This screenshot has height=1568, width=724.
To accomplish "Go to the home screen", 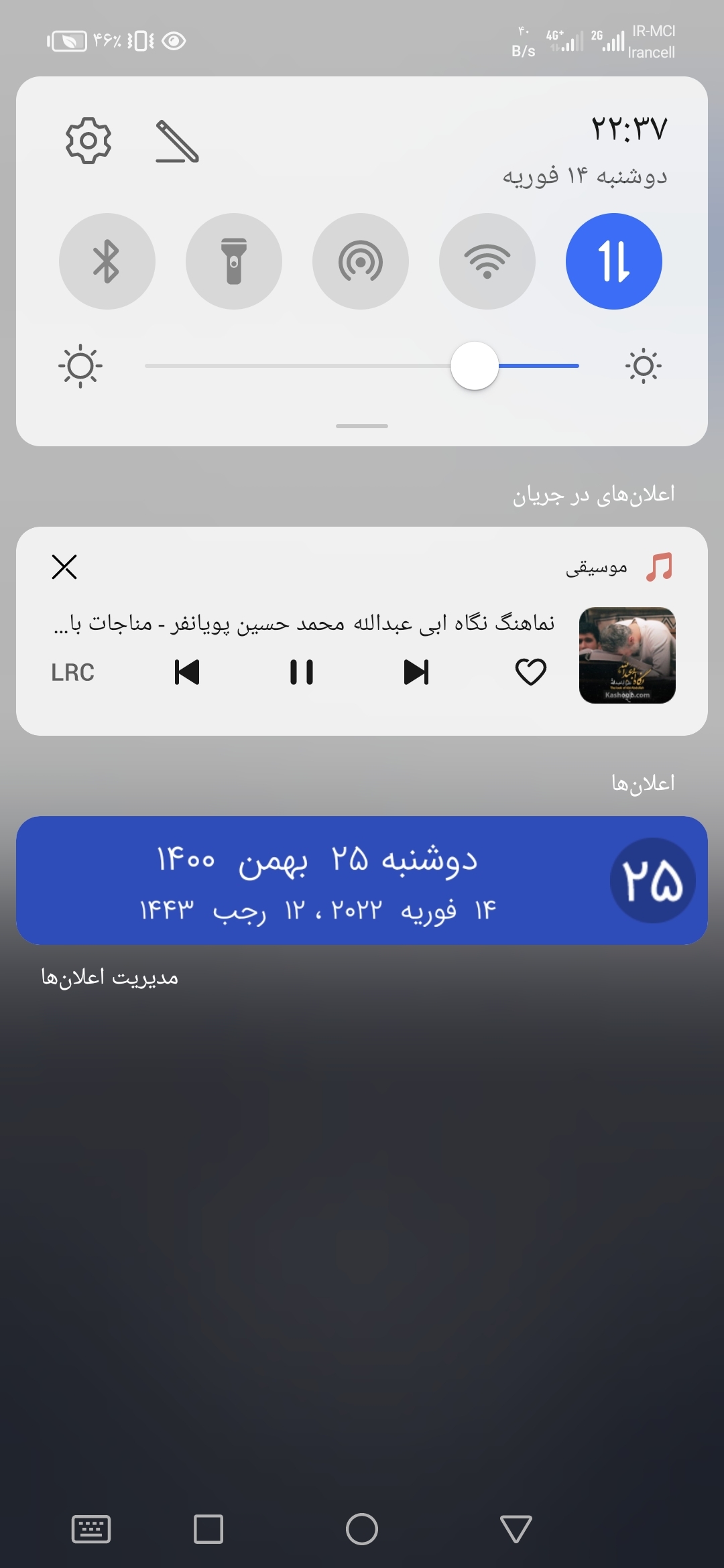I will tap(362, 1529).
